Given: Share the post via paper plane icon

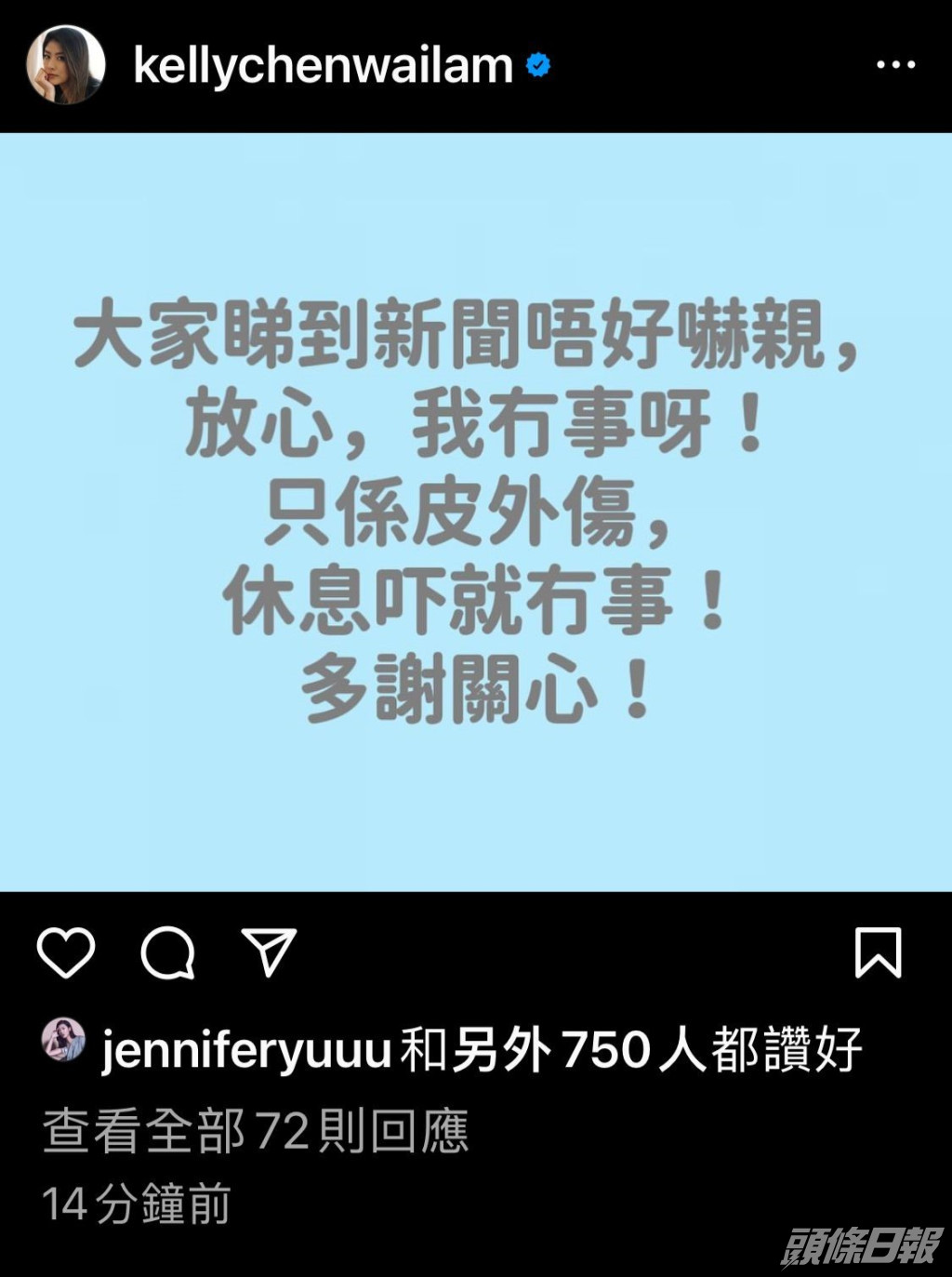Looking at the screenshot, I should pyautogui.click(x=269, y=951).
